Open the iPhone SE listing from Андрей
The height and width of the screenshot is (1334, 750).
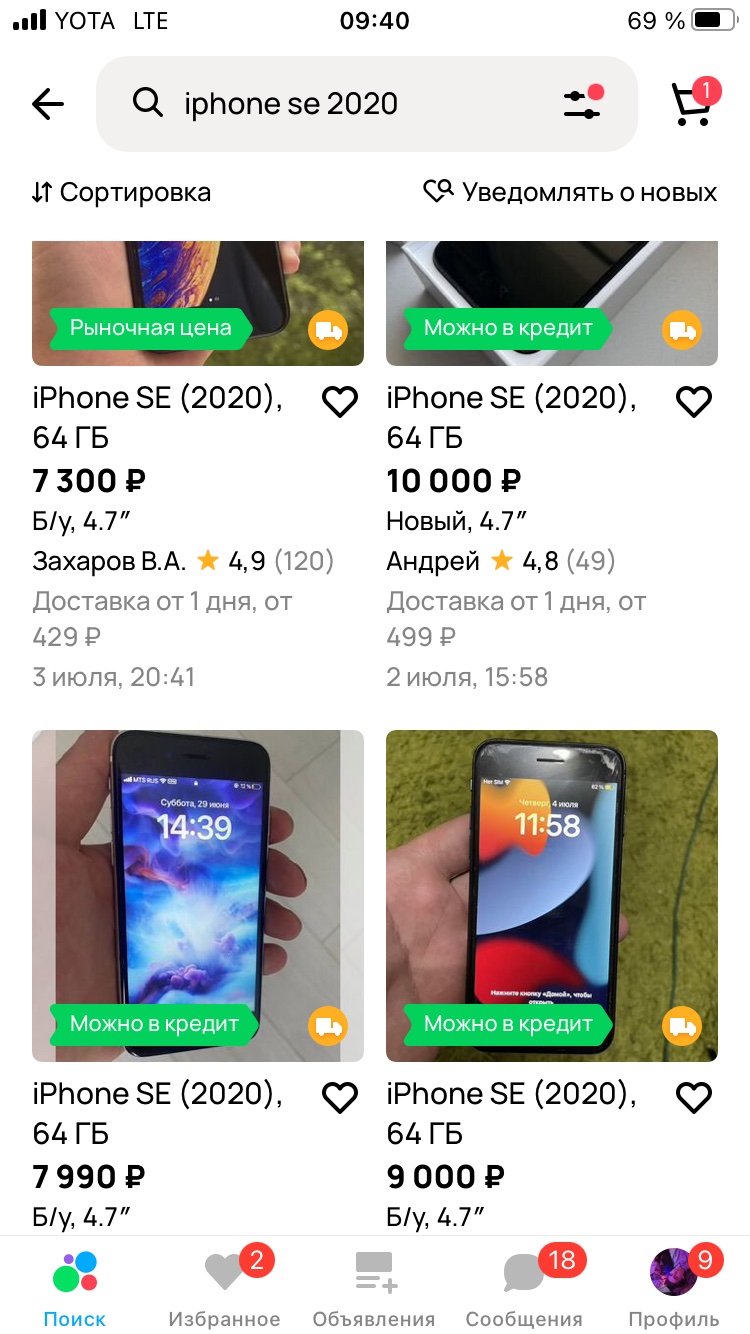tap(511, 417)
